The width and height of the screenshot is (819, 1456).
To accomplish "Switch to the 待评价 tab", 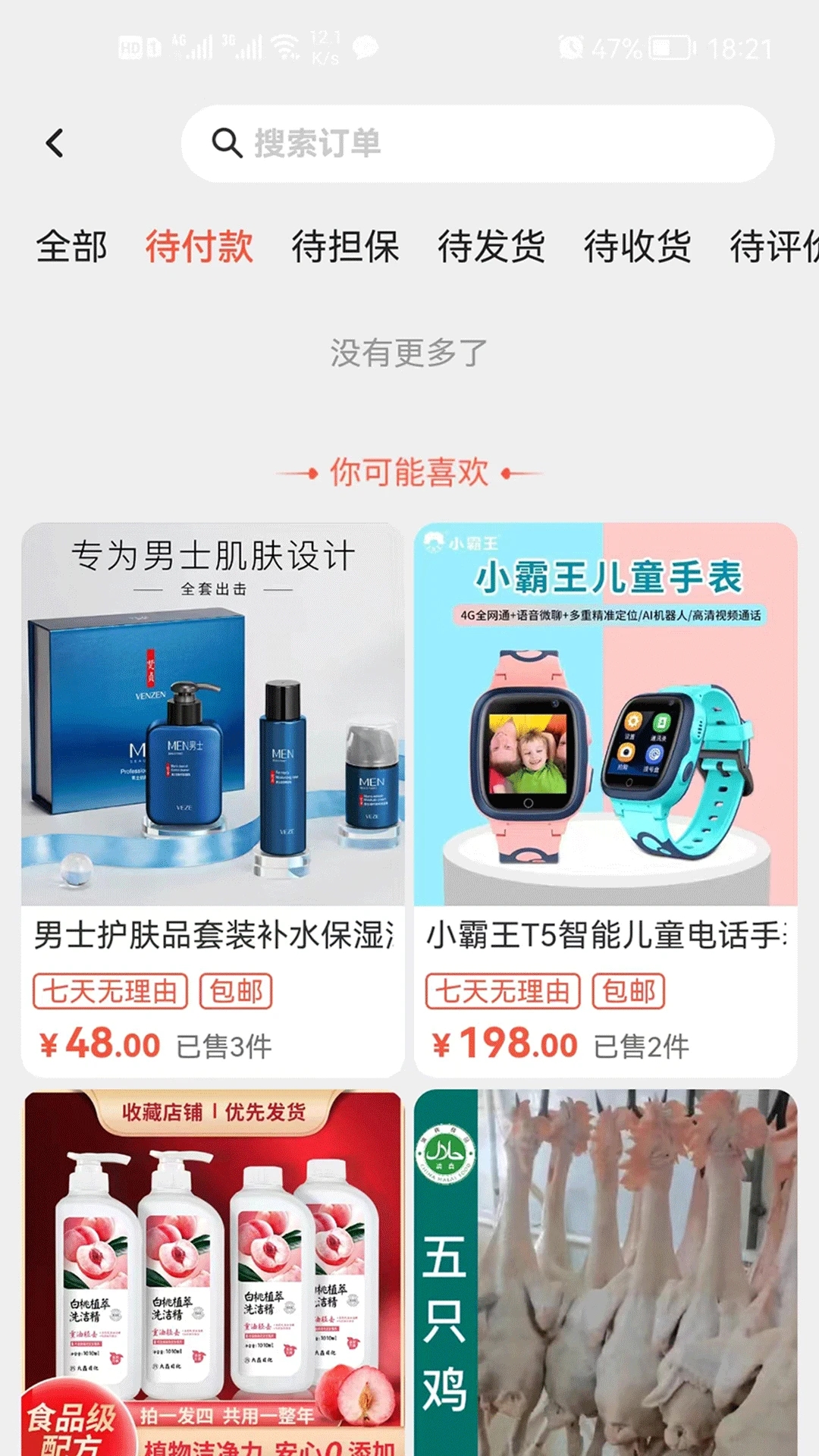I will [x=773, y=247].
